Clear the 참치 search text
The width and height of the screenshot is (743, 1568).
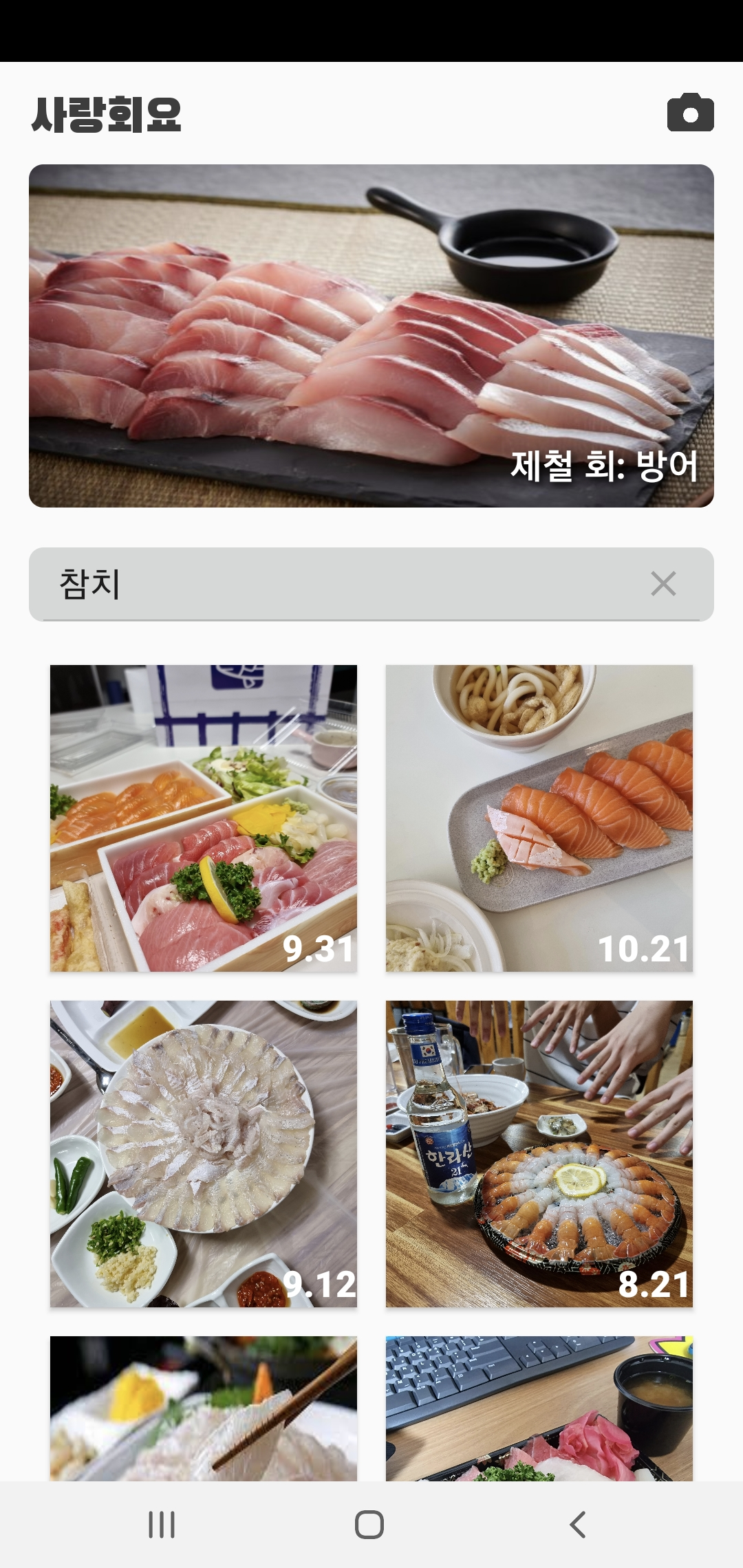coord(663,584)
